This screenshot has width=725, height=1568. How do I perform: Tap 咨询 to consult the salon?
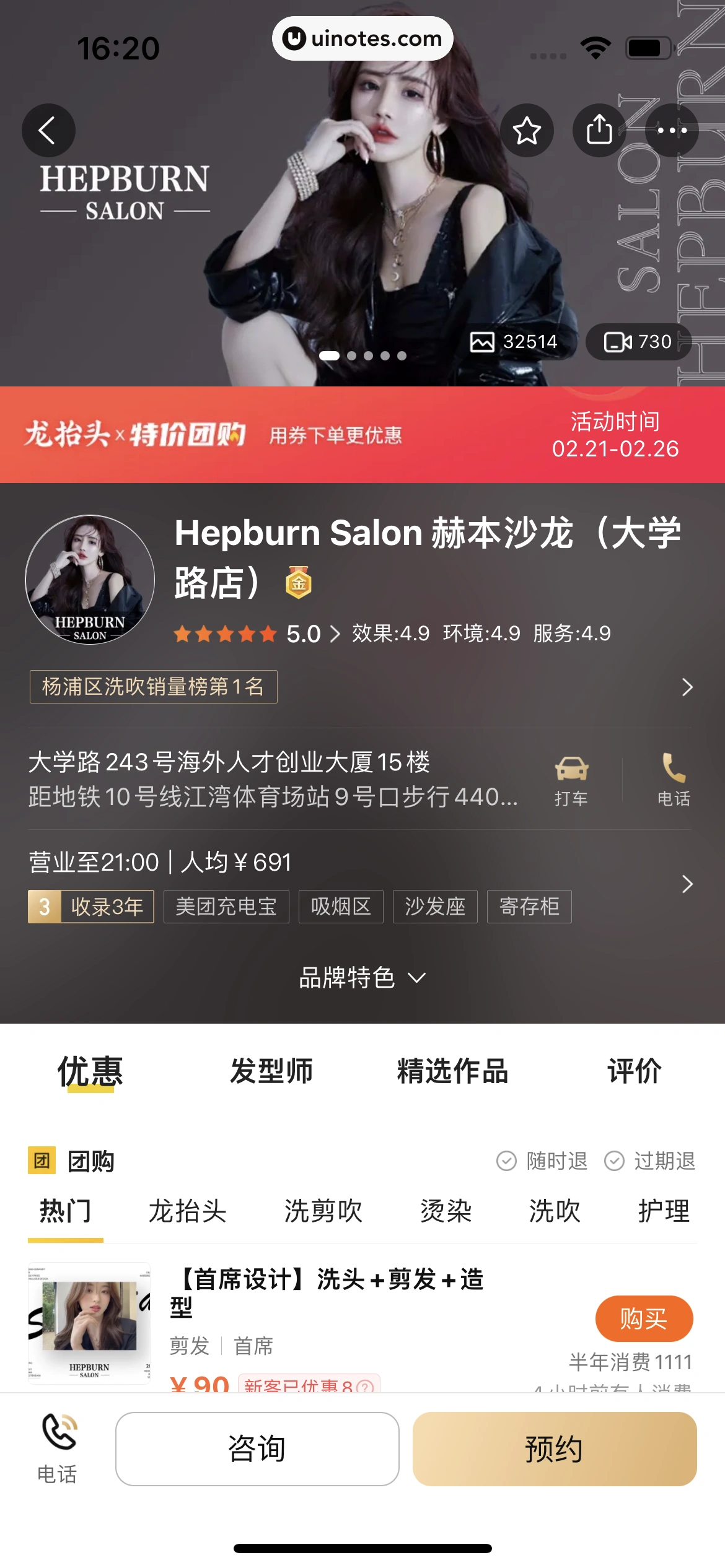[257, 1449]
